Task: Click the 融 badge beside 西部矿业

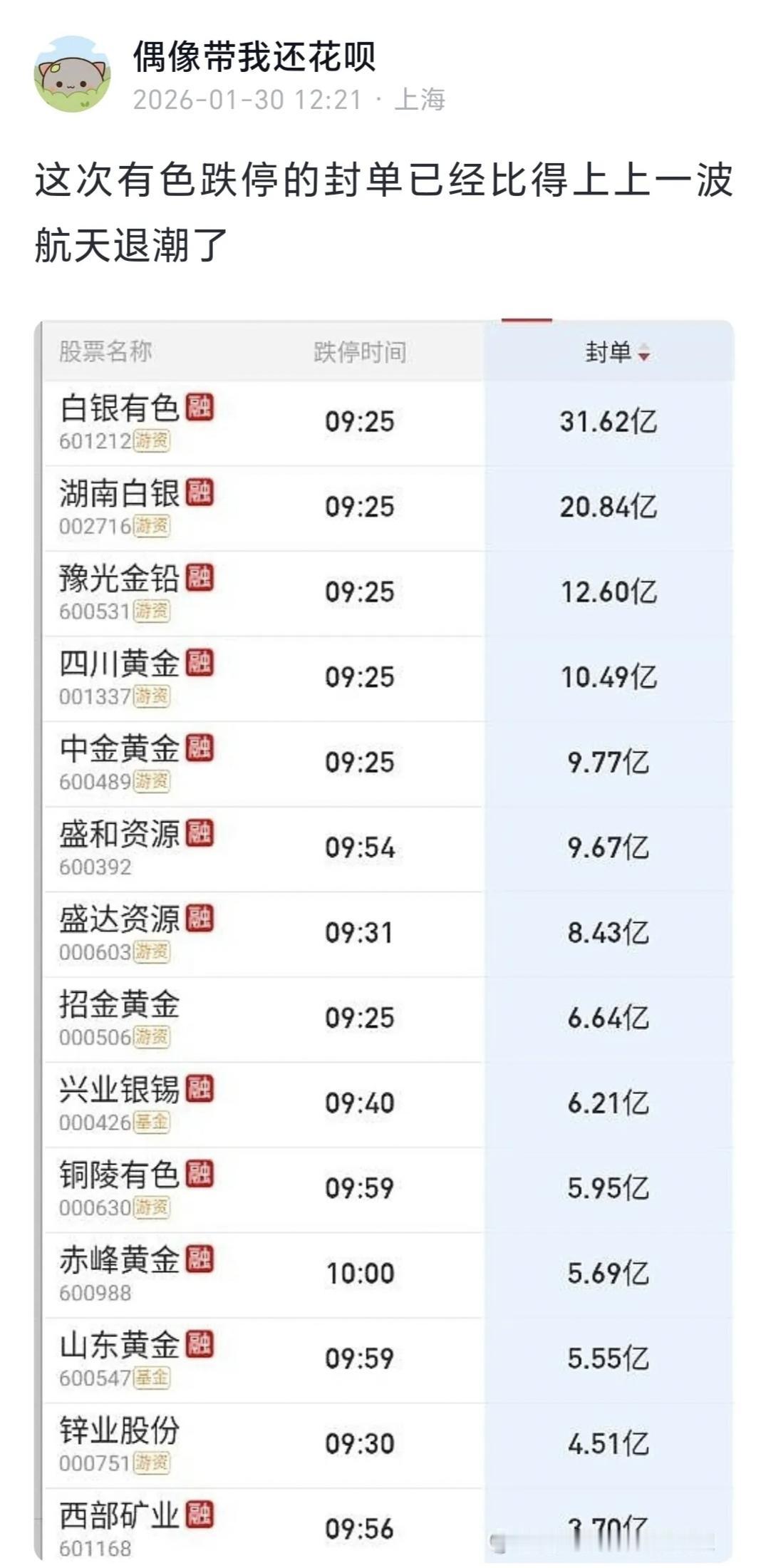Action: tap(200, 1515)
